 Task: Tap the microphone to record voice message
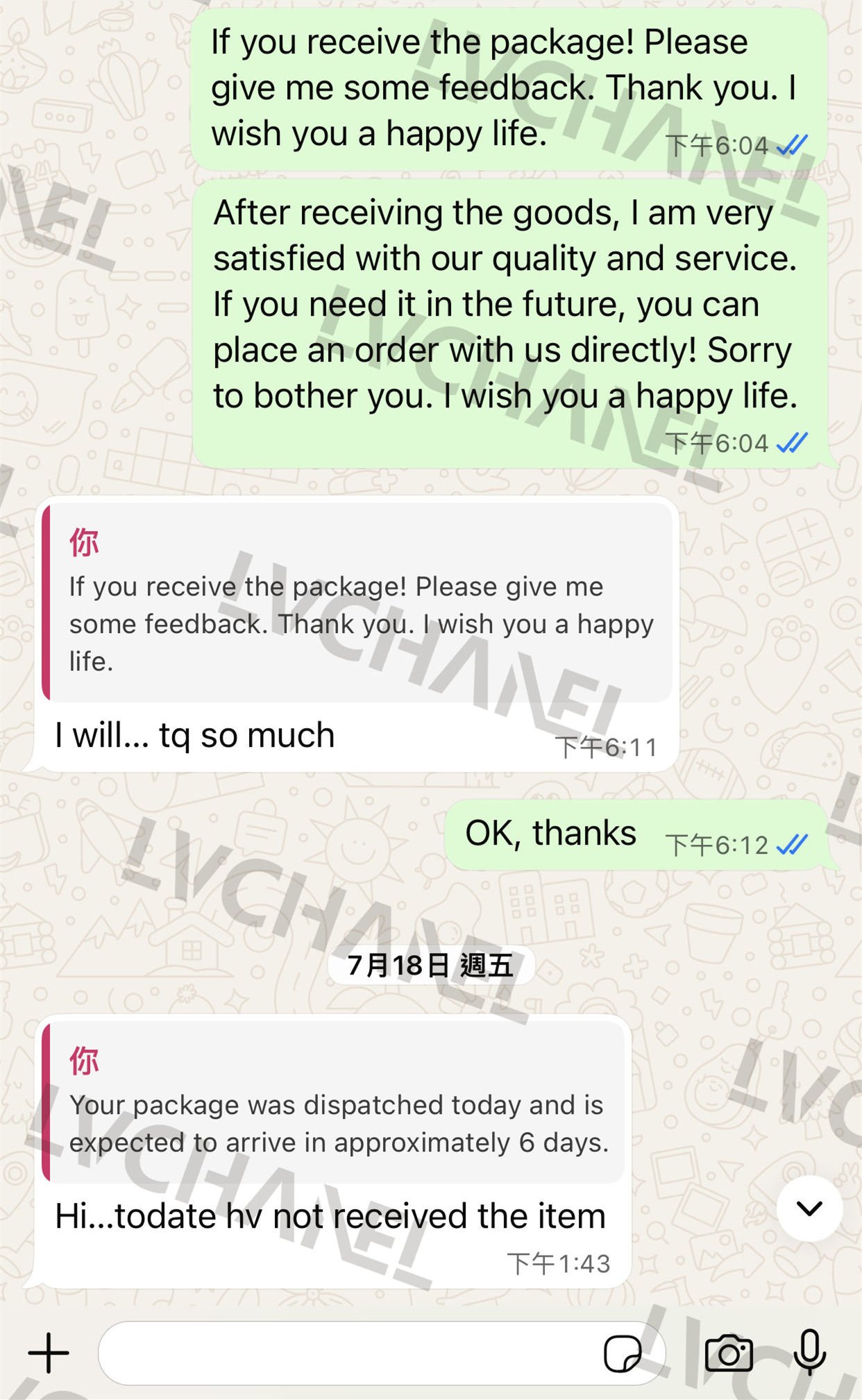(809, 1351)
